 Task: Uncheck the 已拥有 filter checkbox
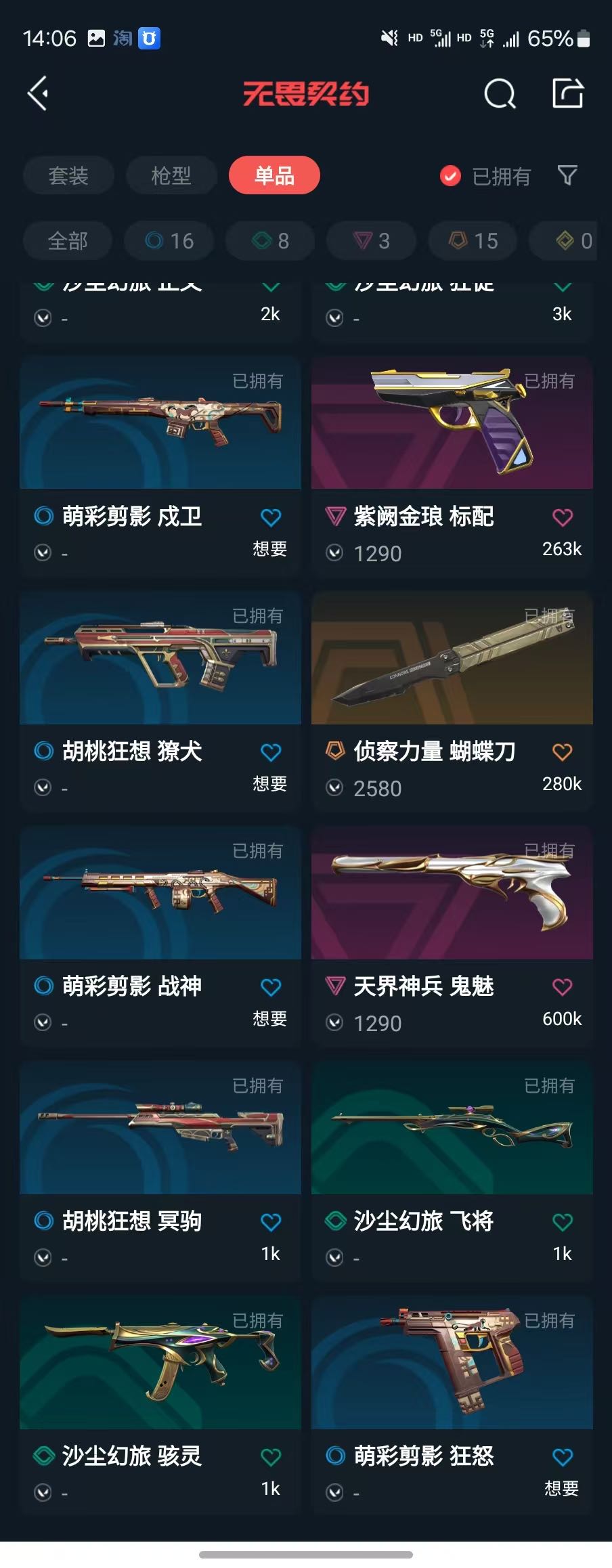pos(450,176)
